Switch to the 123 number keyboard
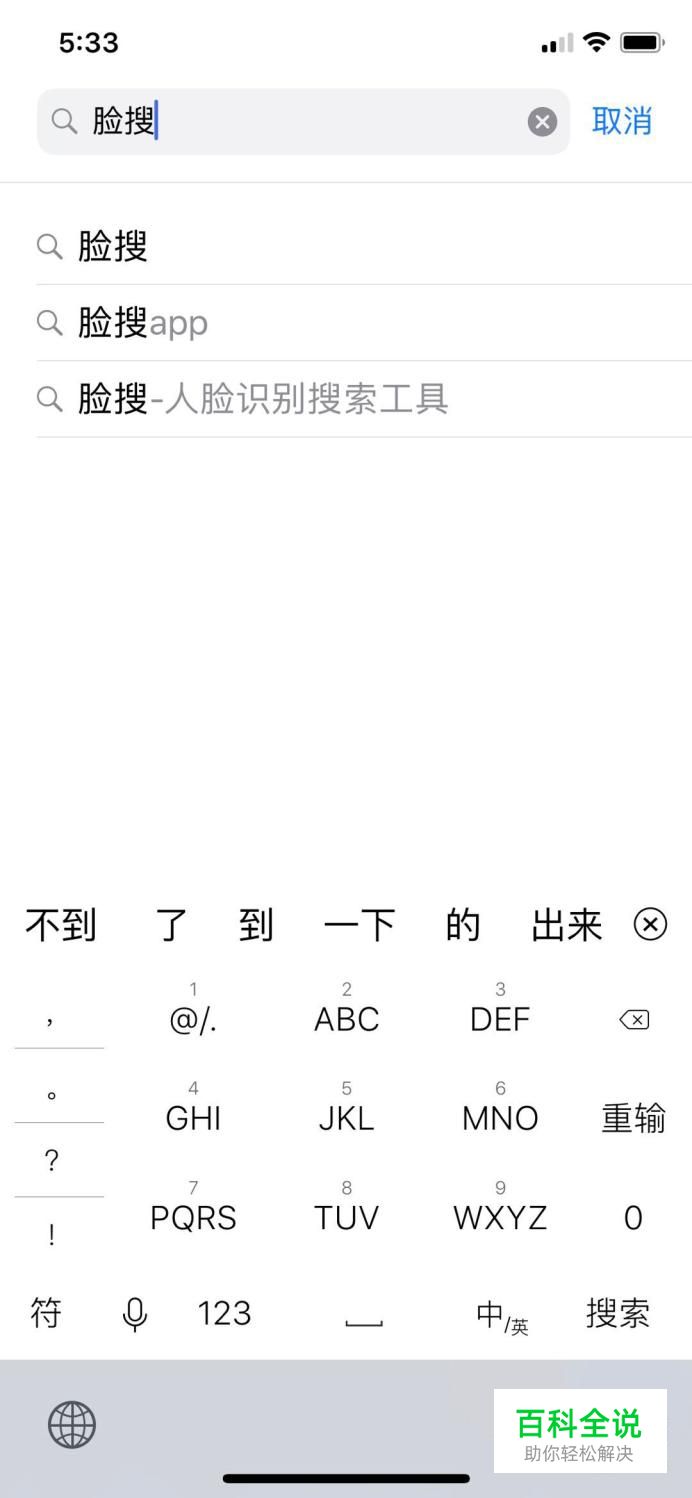 [x=224, y=1313]
